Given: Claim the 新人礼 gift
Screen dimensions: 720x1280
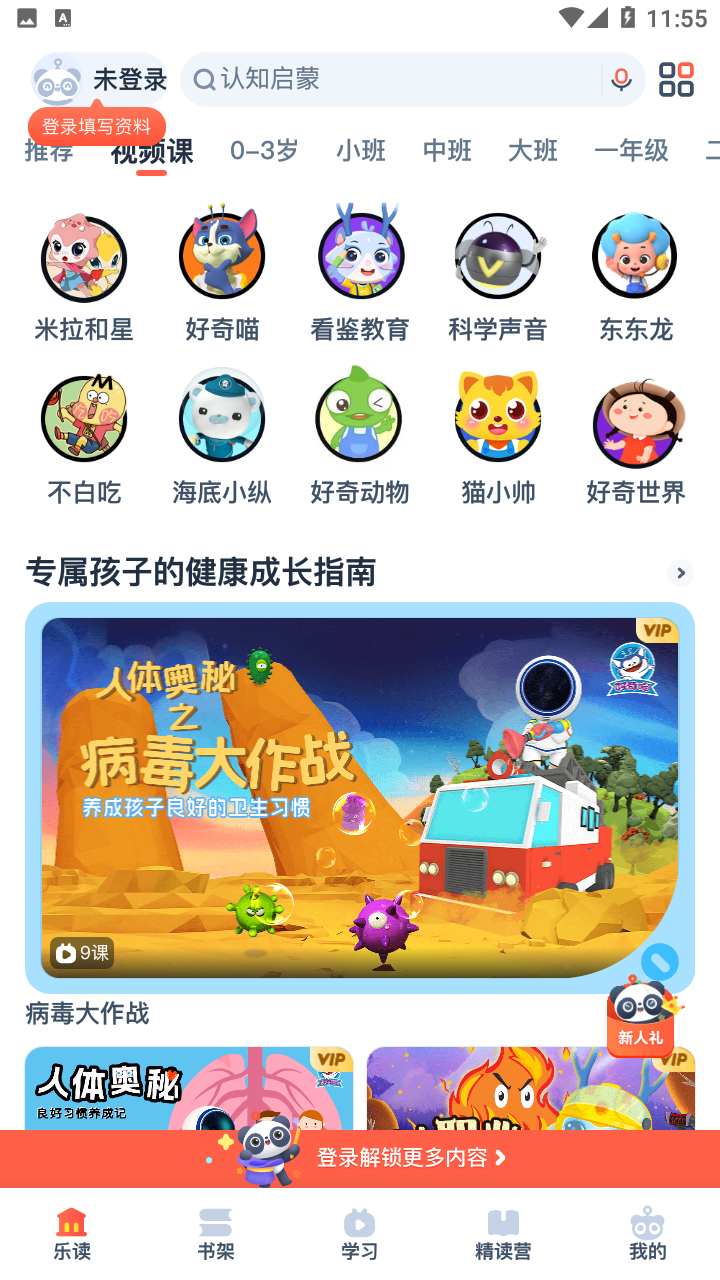Looking at the screenshot, I should point(642,1016).
